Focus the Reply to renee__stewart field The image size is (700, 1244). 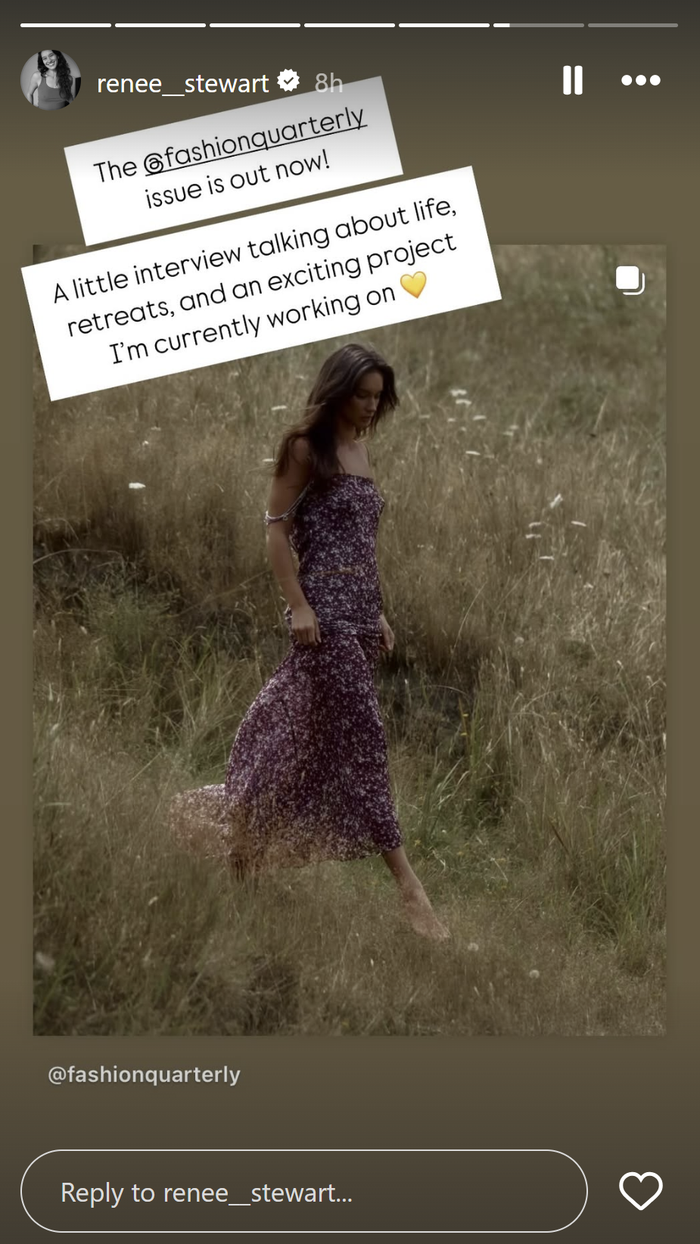[303, 1191]
